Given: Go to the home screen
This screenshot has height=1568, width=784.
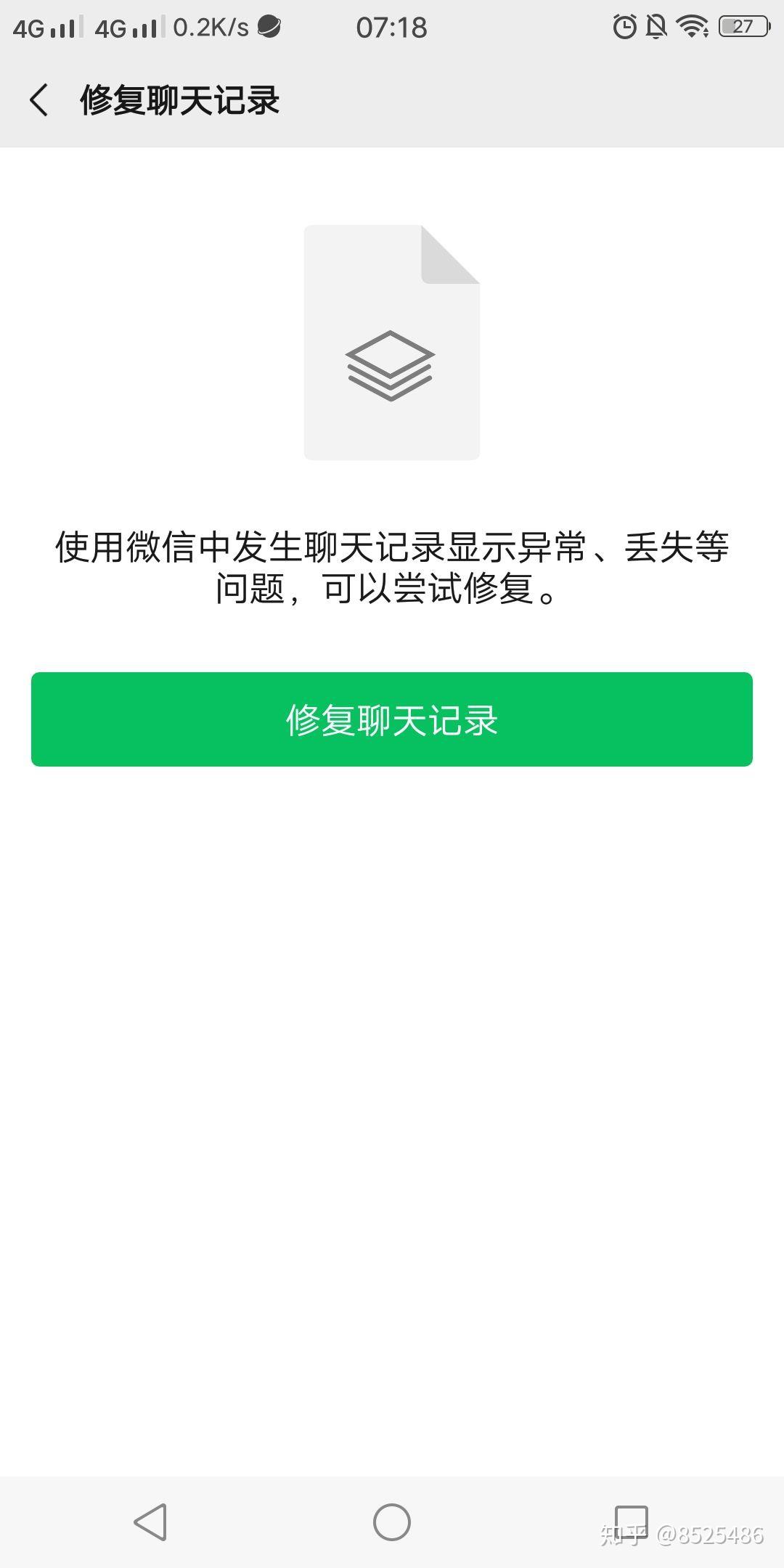Looking at the screenshot, I should pos(392,1522).
